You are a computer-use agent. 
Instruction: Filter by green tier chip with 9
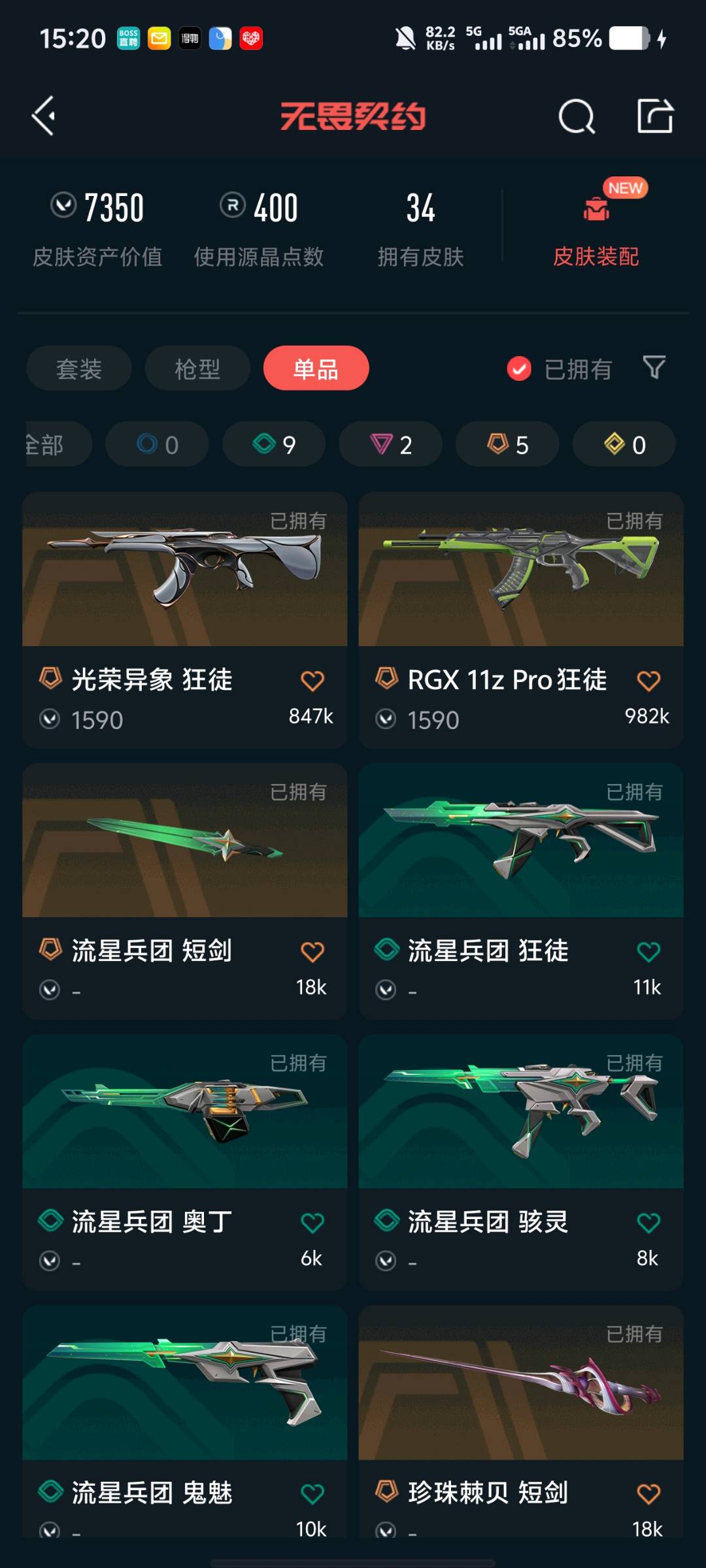(x=274, y=444)
